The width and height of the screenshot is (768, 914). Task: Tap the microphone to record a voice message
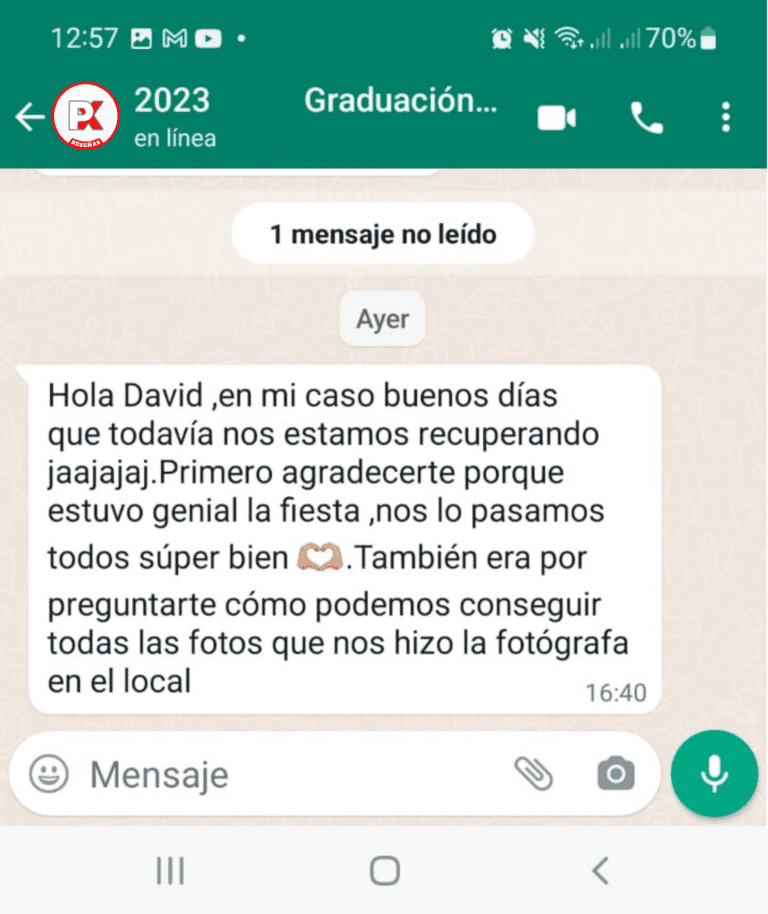[714, 773]
